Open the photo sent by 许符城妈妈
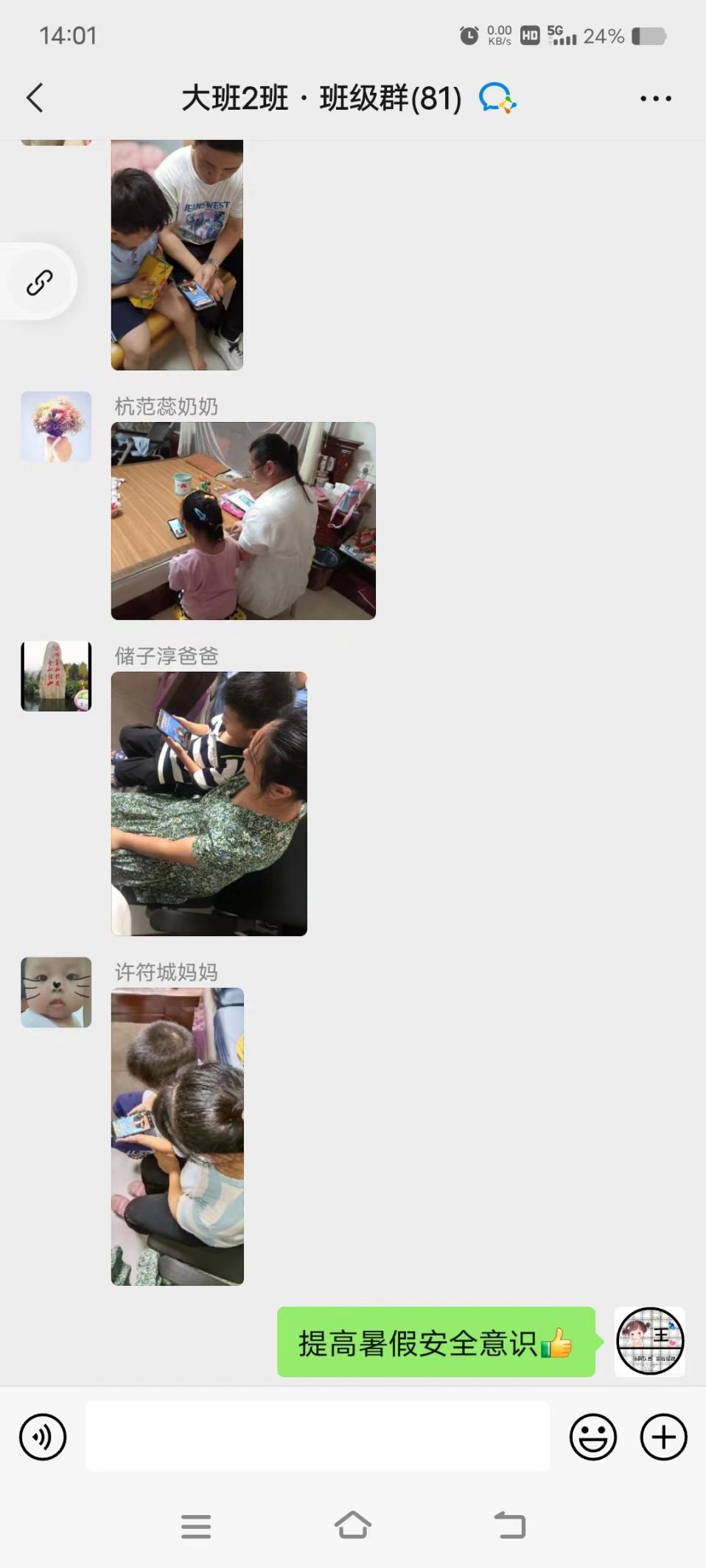This screenshot has height=1568, width=706. point(177,1136)
